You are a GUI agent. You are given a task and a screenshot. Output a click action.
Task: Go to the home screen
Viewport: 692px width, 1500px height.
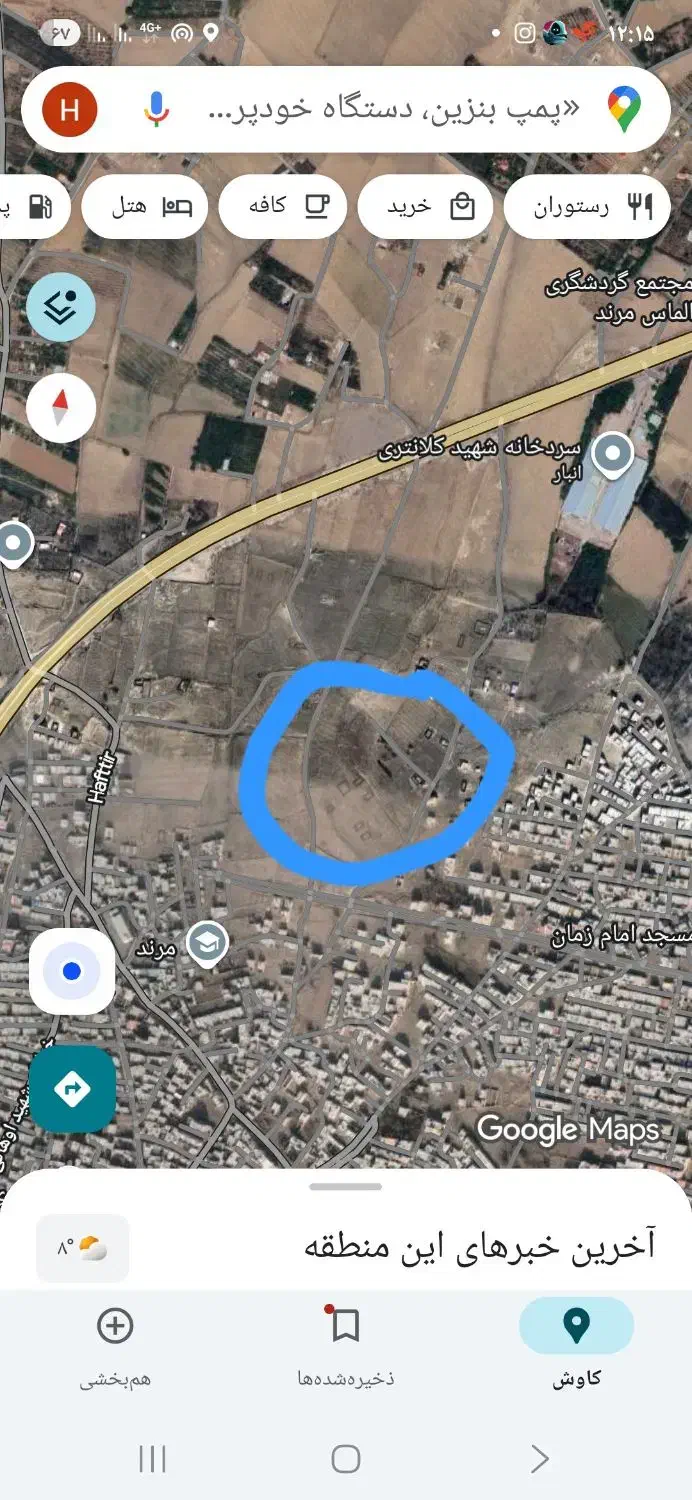point(346,1459)
